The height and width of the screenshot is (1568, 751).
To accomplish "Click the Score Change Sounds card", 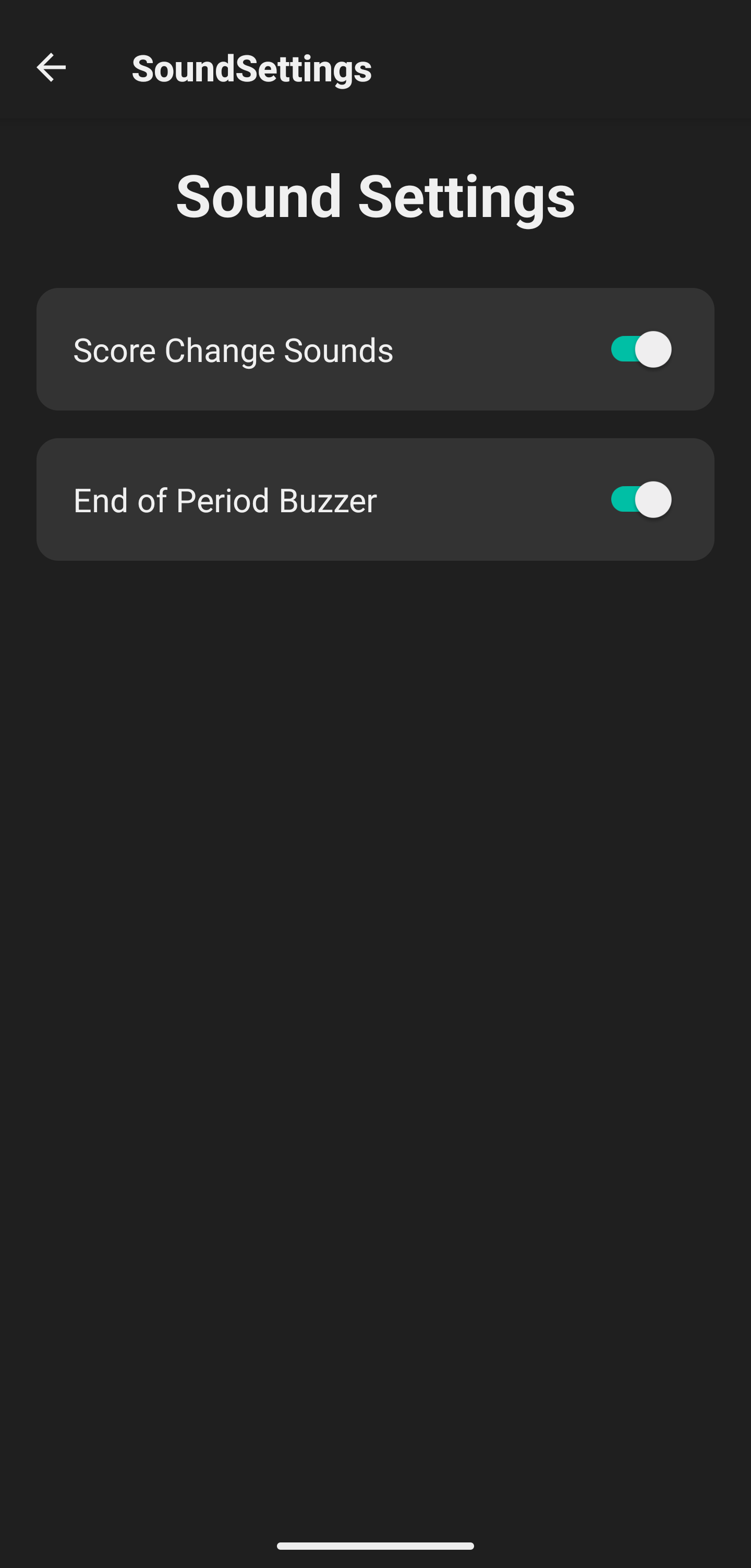I will pyautogui.click(x=375, y=349).
